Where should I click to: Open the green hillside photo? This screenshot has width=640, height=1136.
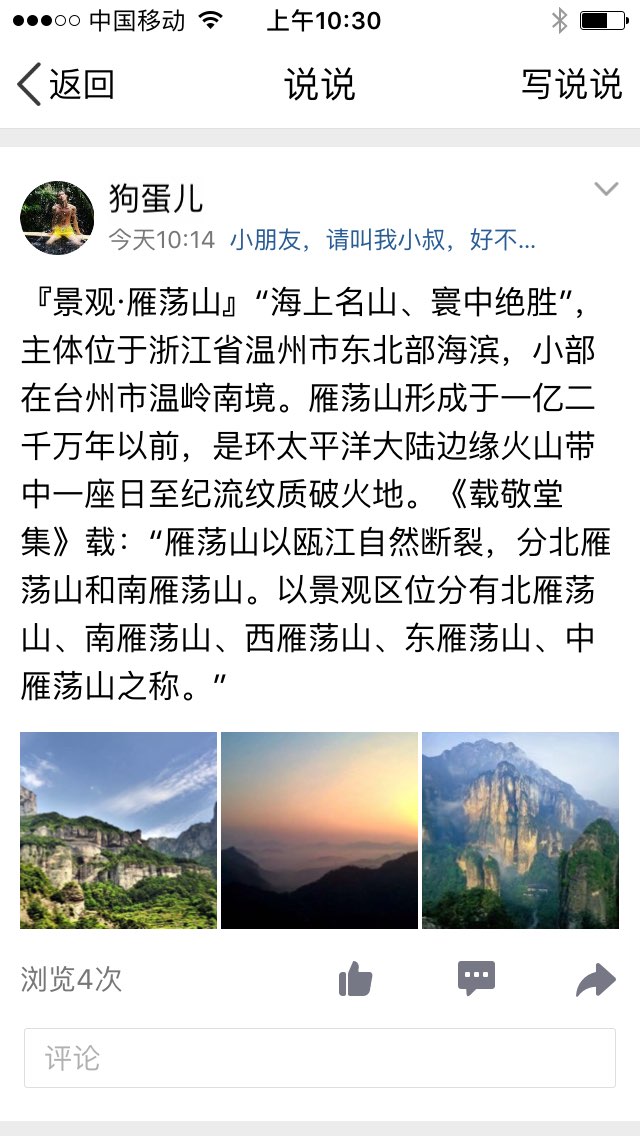tap(118, 830)
